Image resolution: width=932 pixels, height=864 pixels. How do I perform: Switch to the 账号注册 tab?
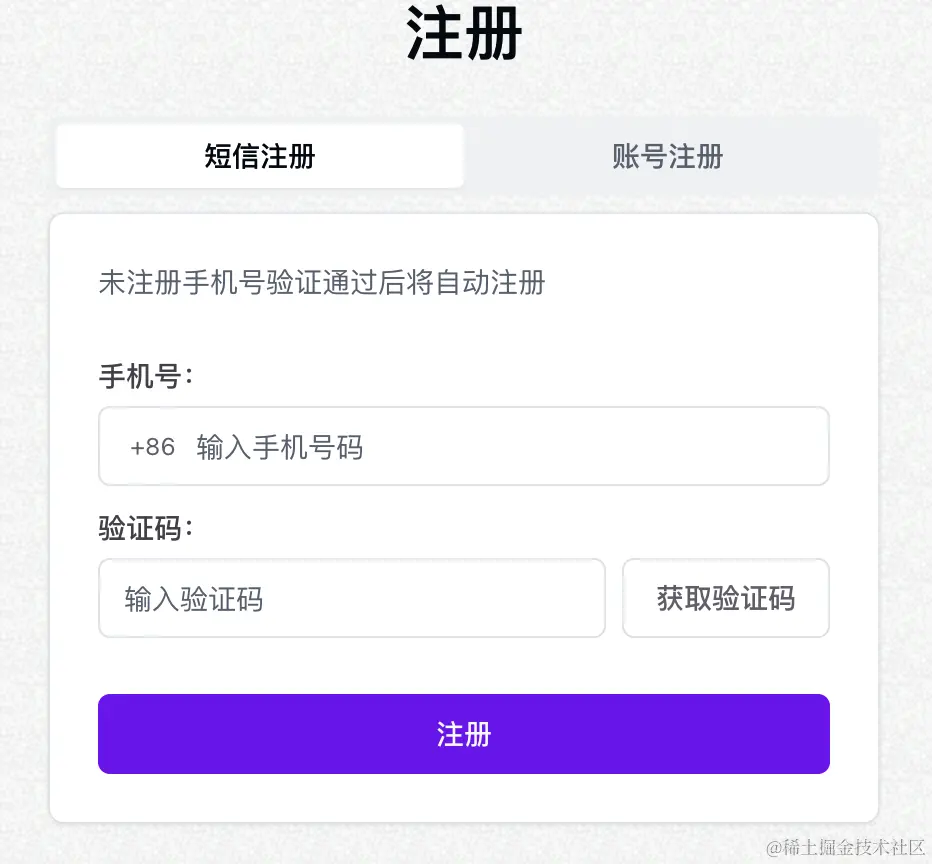pos(668,157)
